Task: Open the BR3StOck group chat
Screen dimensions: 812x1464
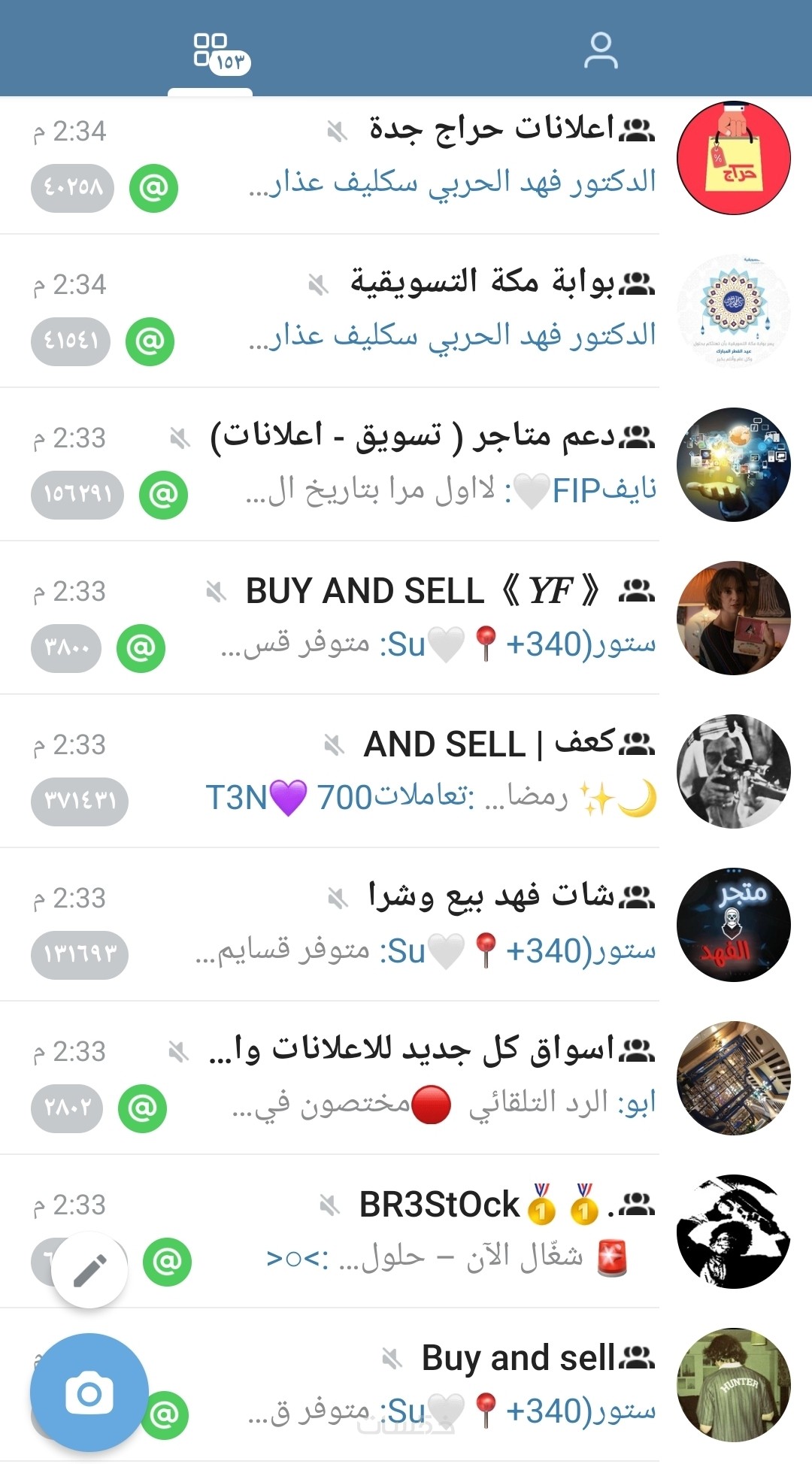Action: (x=451, y=1230)
